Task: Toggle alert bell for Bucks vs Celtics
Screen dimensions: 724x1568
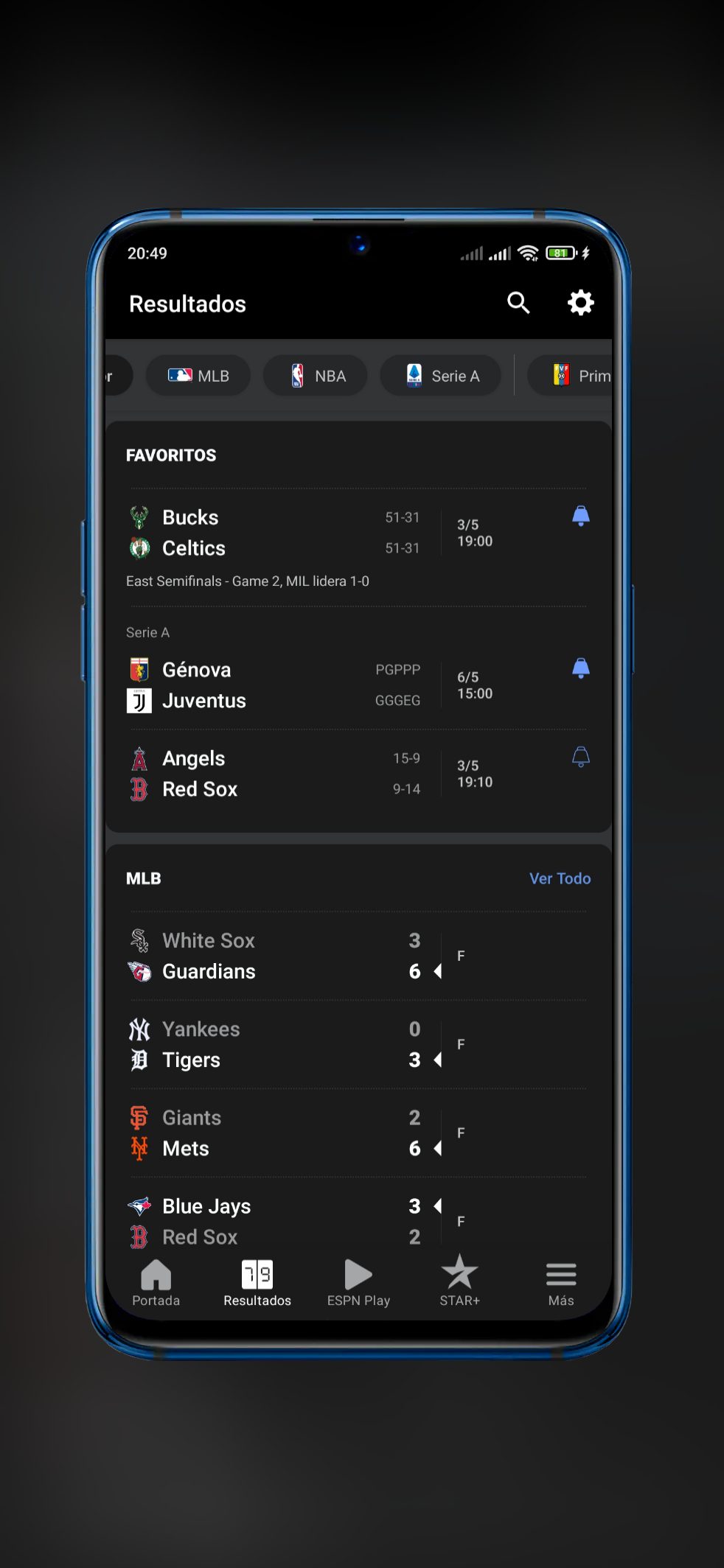Action: click(580, 516)
